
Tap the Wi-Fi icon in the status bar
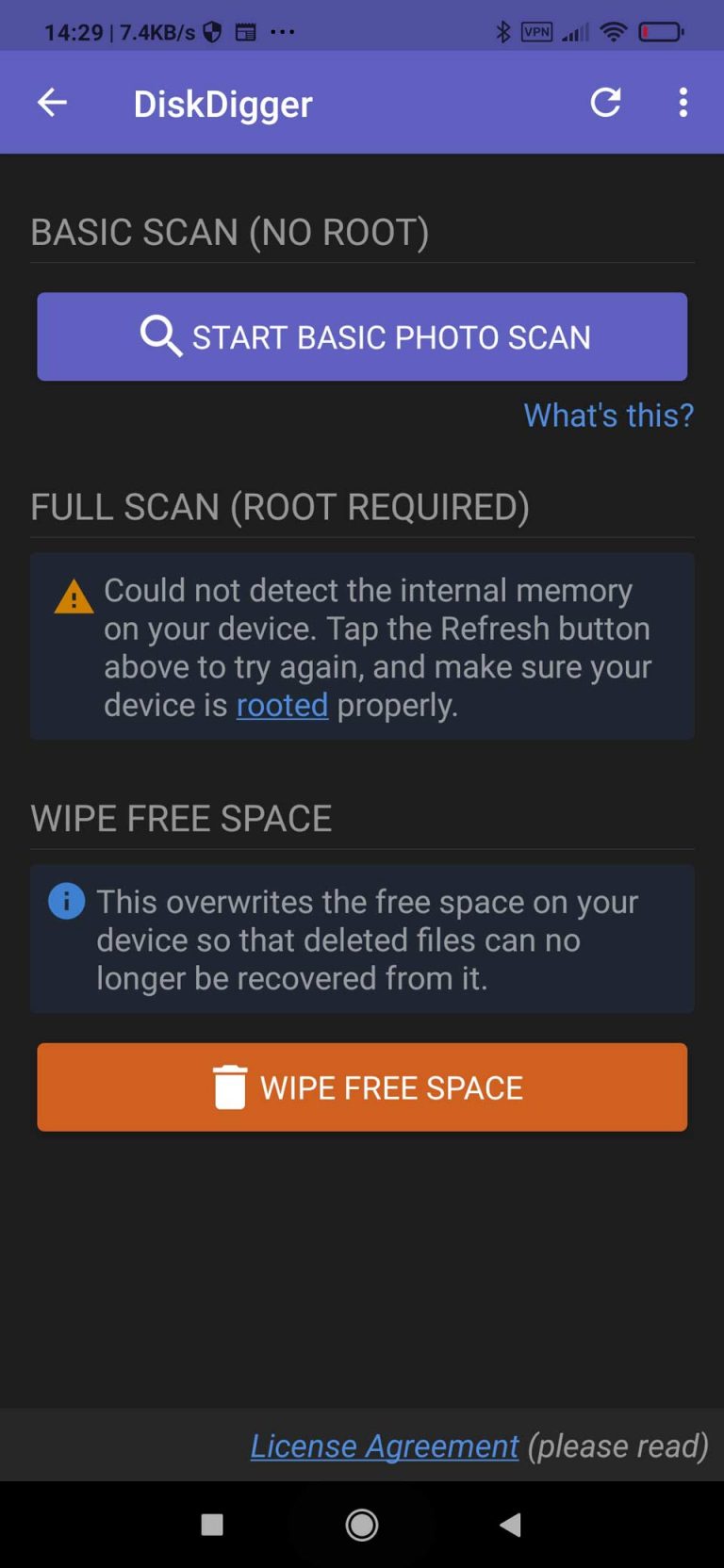tap(614, 31)
